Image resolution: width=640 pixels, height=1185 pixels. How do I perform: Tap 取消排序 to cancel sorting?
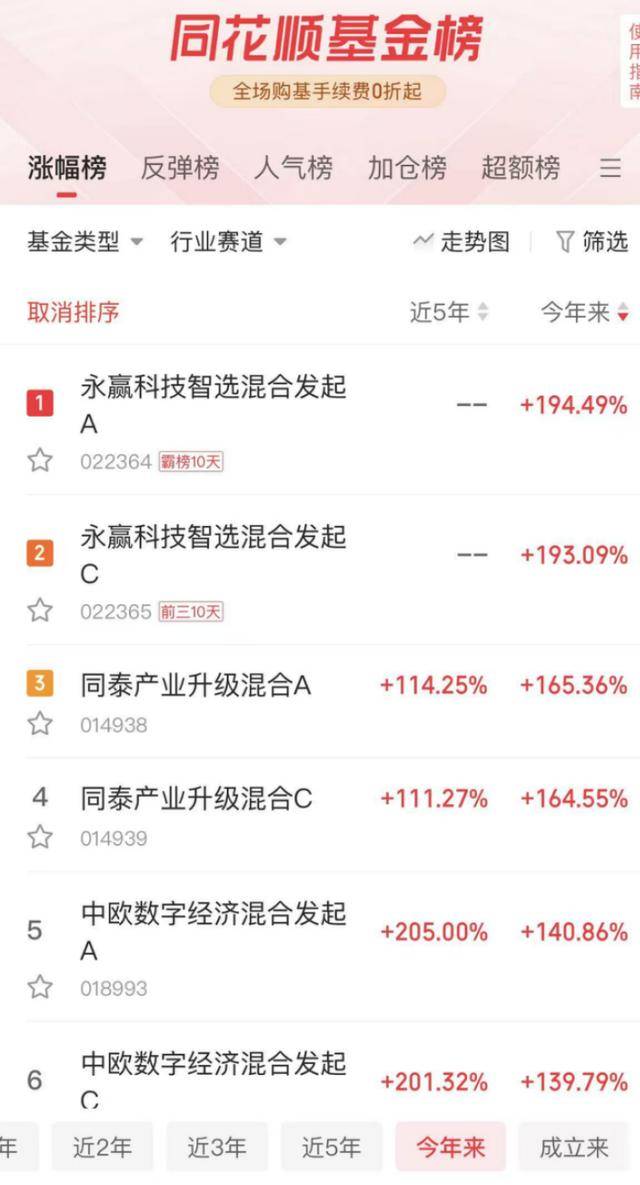coord(73,312)
